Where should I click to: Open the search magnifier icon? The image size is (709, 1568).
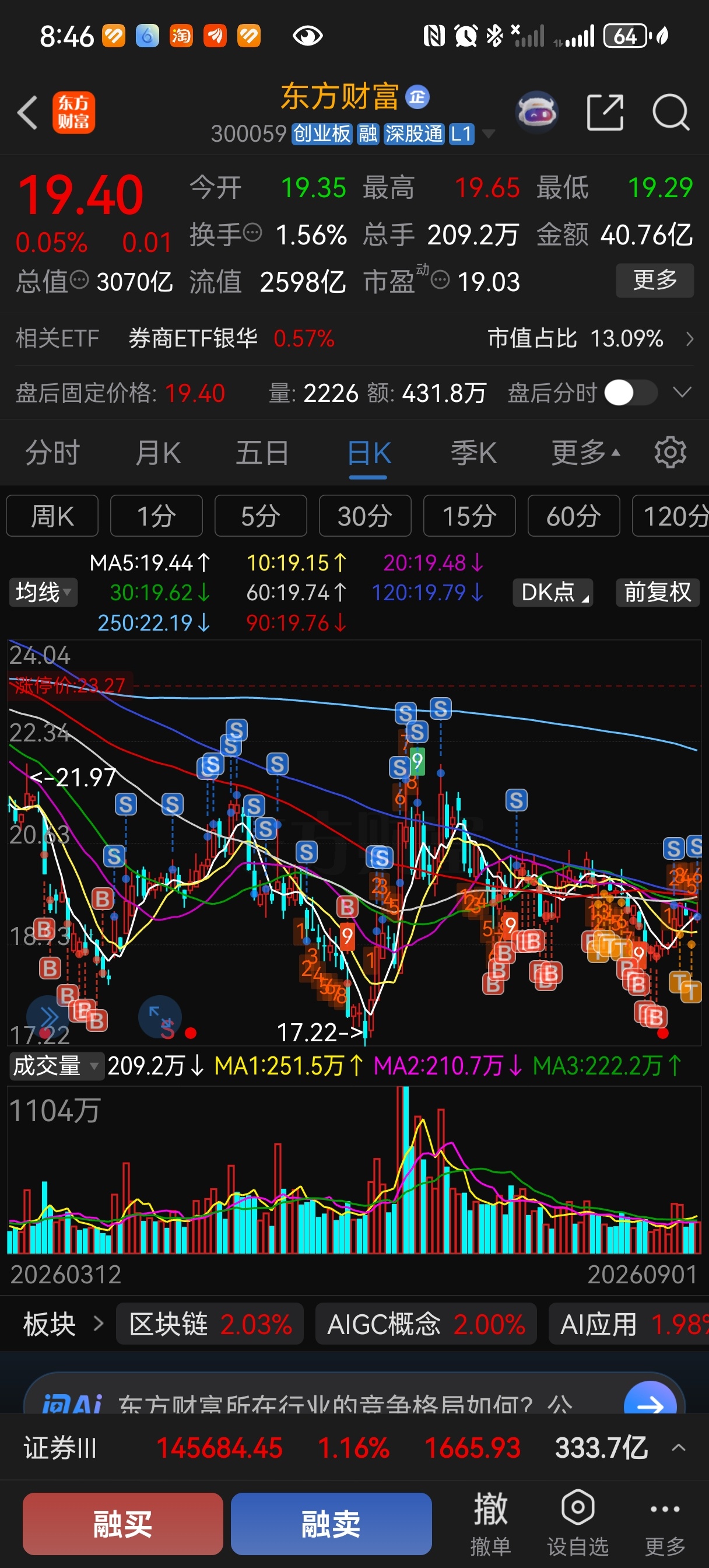click(671, 113)
